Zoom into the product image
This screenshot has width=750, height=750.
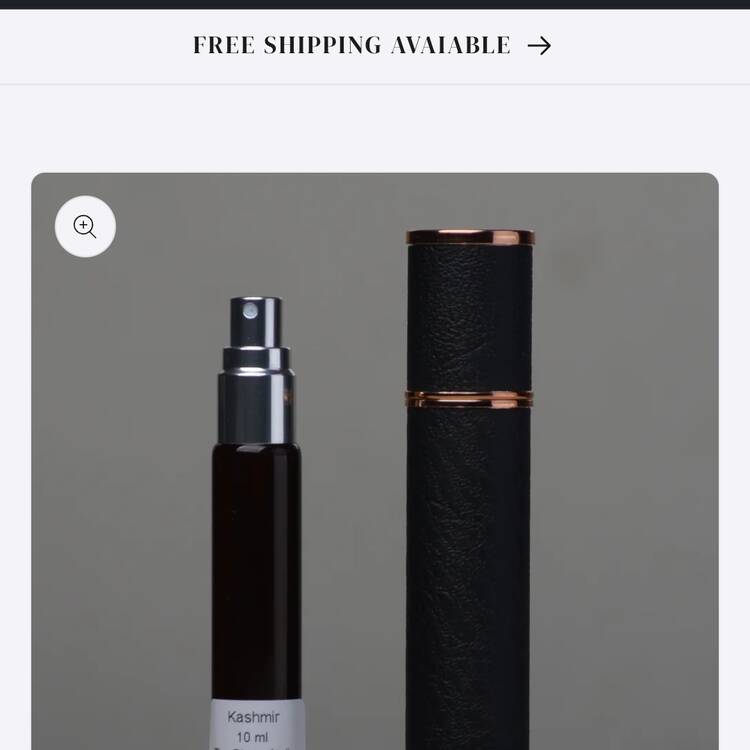(x=85, y=227)
